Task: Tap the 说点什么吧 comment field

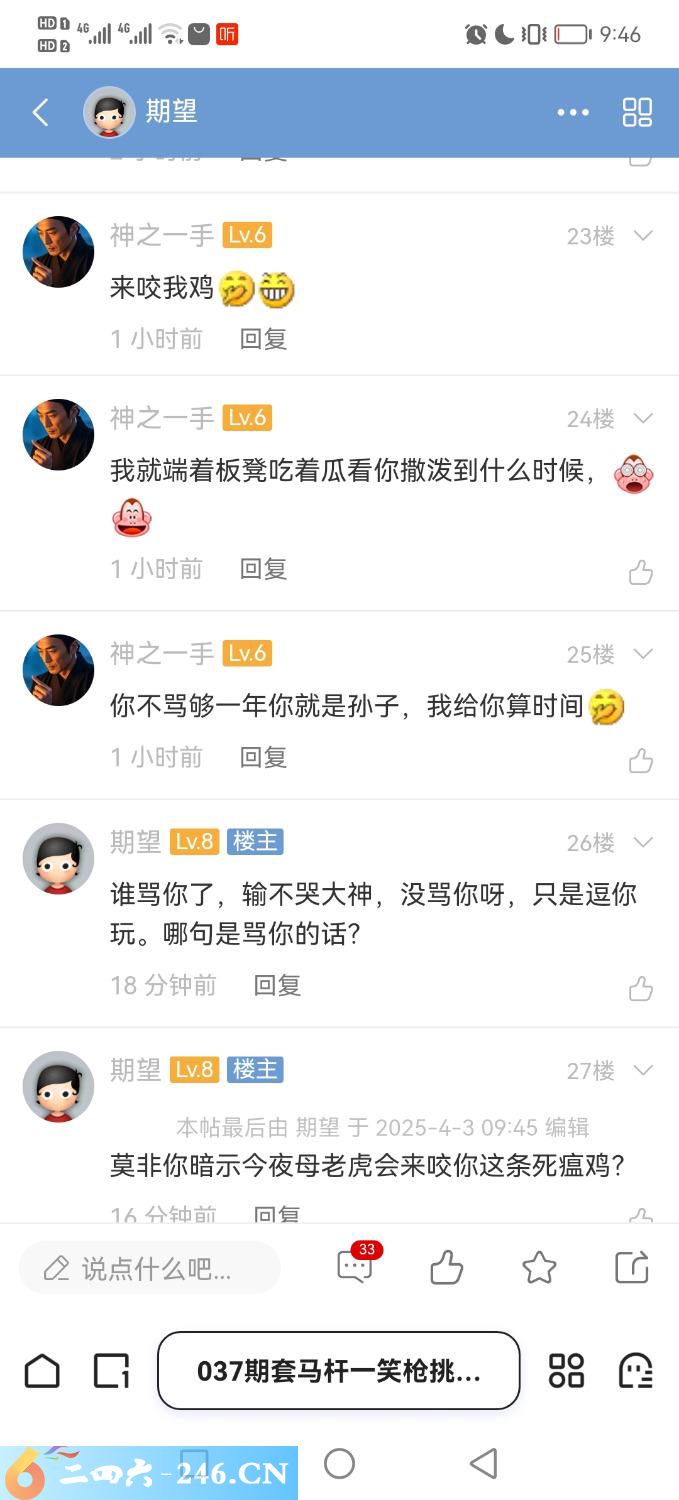Action: (150, 1269)
